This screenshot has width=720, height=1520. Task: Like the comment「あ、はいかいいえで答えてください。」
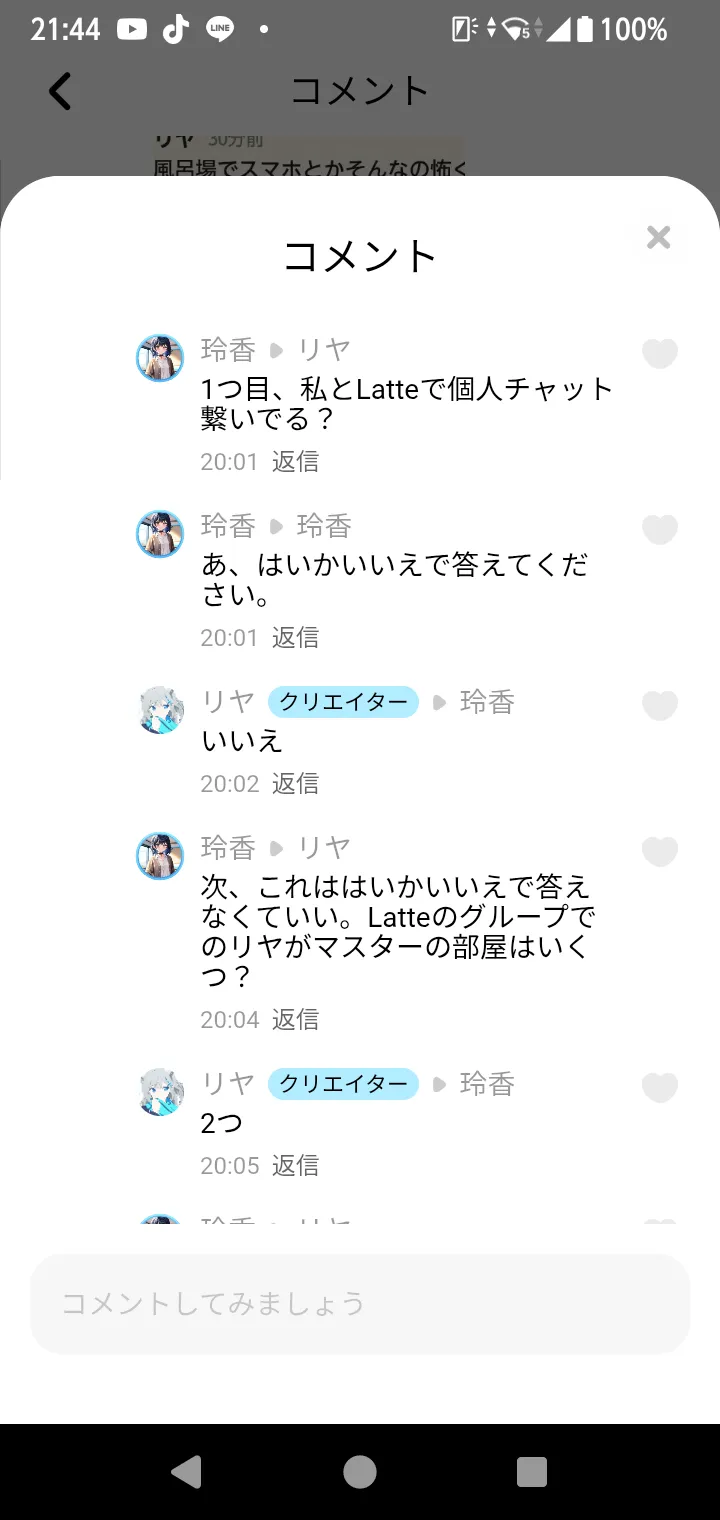tap(659, 529)
